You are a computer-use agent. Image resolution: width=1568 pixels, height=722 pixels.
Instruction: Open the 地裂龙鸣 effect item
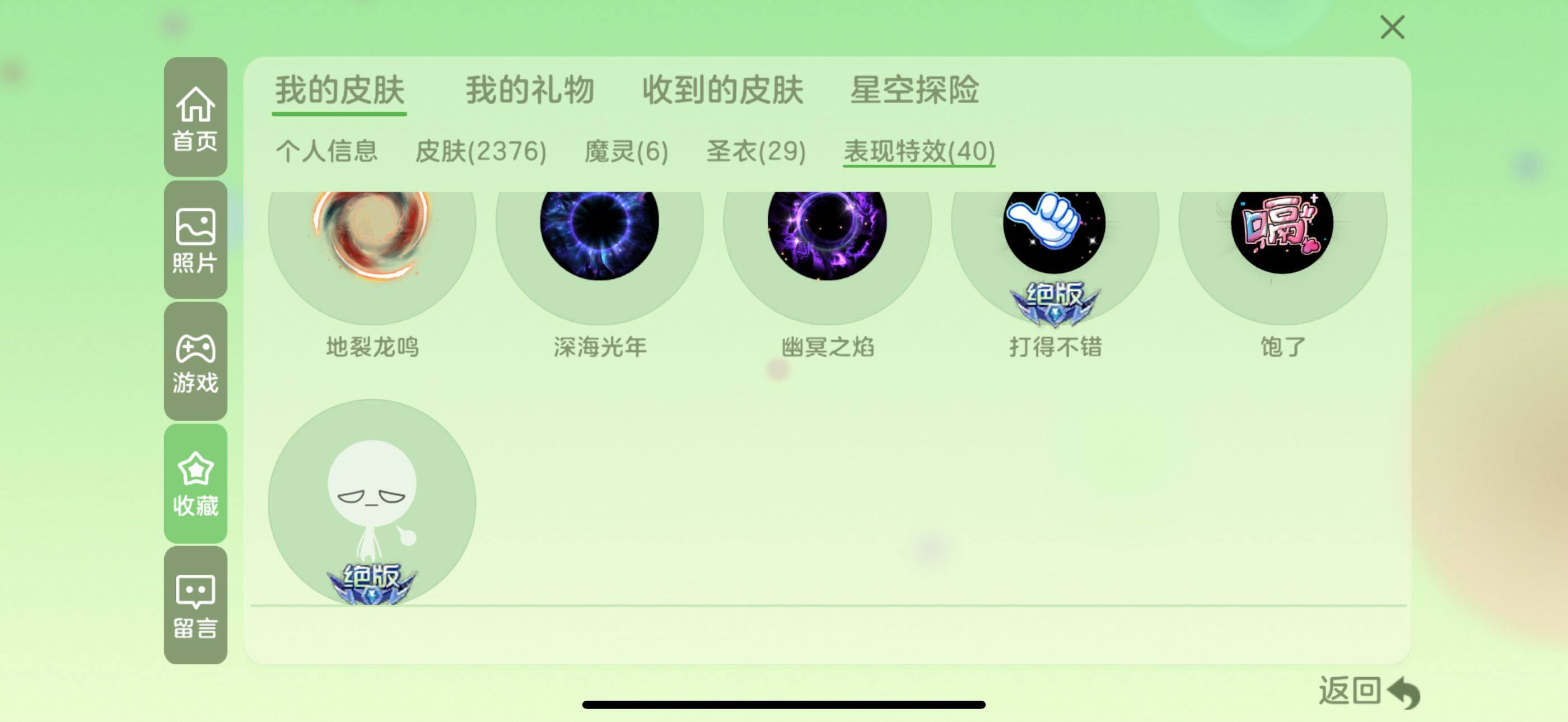[372, 244]
